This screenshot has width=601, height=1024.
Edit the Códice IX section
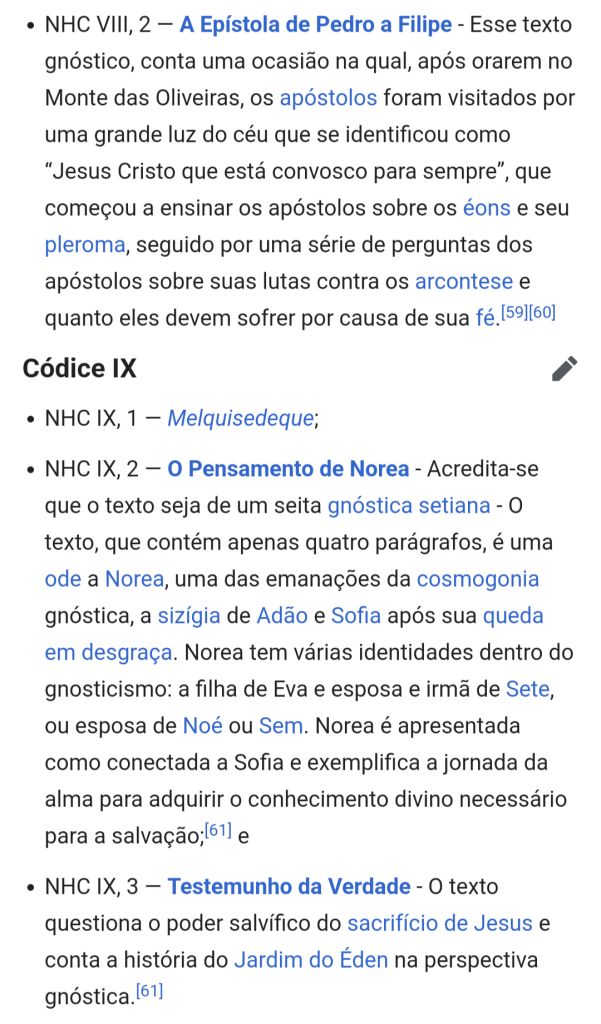tap(564, 369)
